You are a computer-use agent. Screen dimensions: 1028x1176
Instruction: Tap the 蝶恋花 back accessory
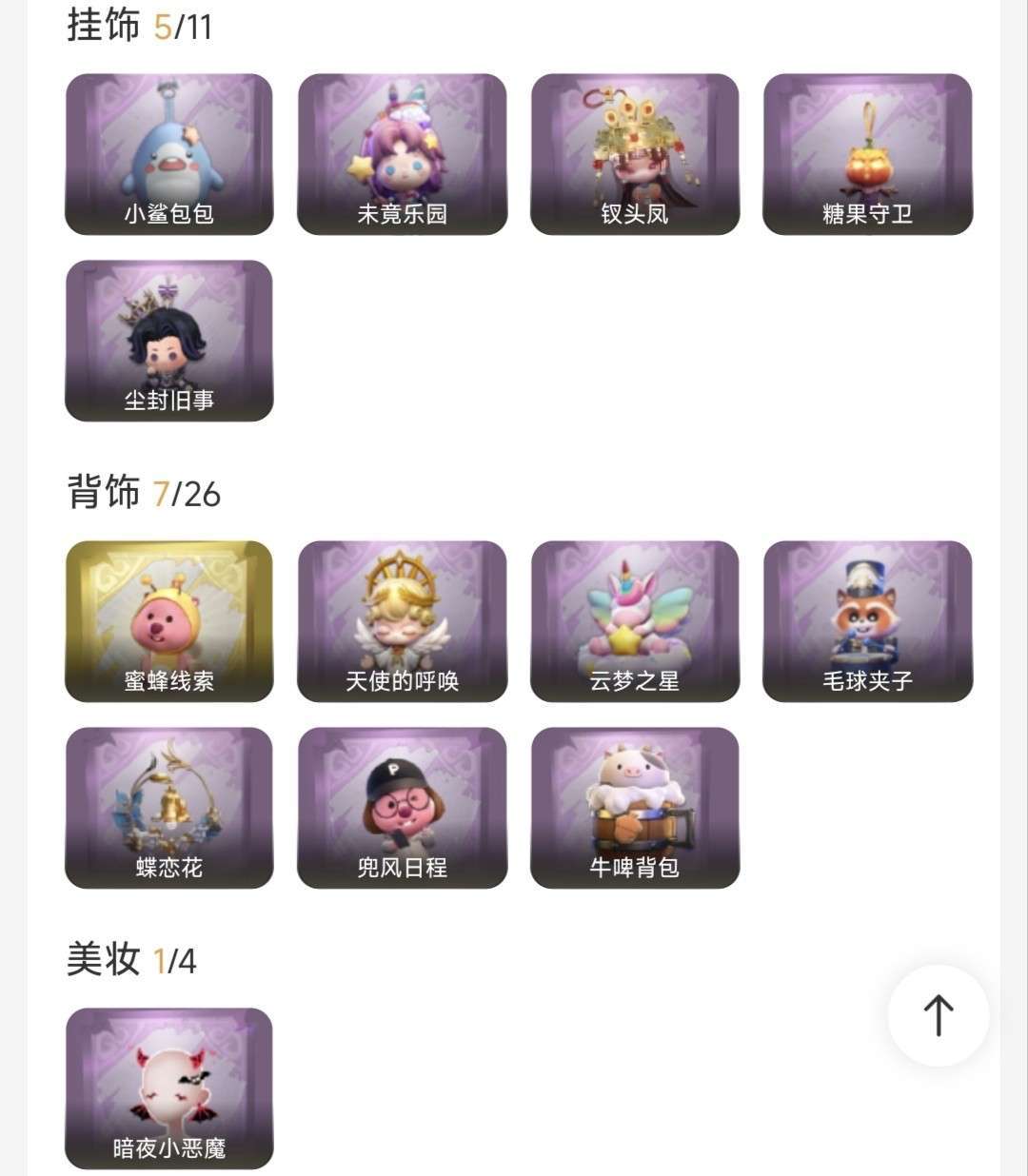coord(169,808)
